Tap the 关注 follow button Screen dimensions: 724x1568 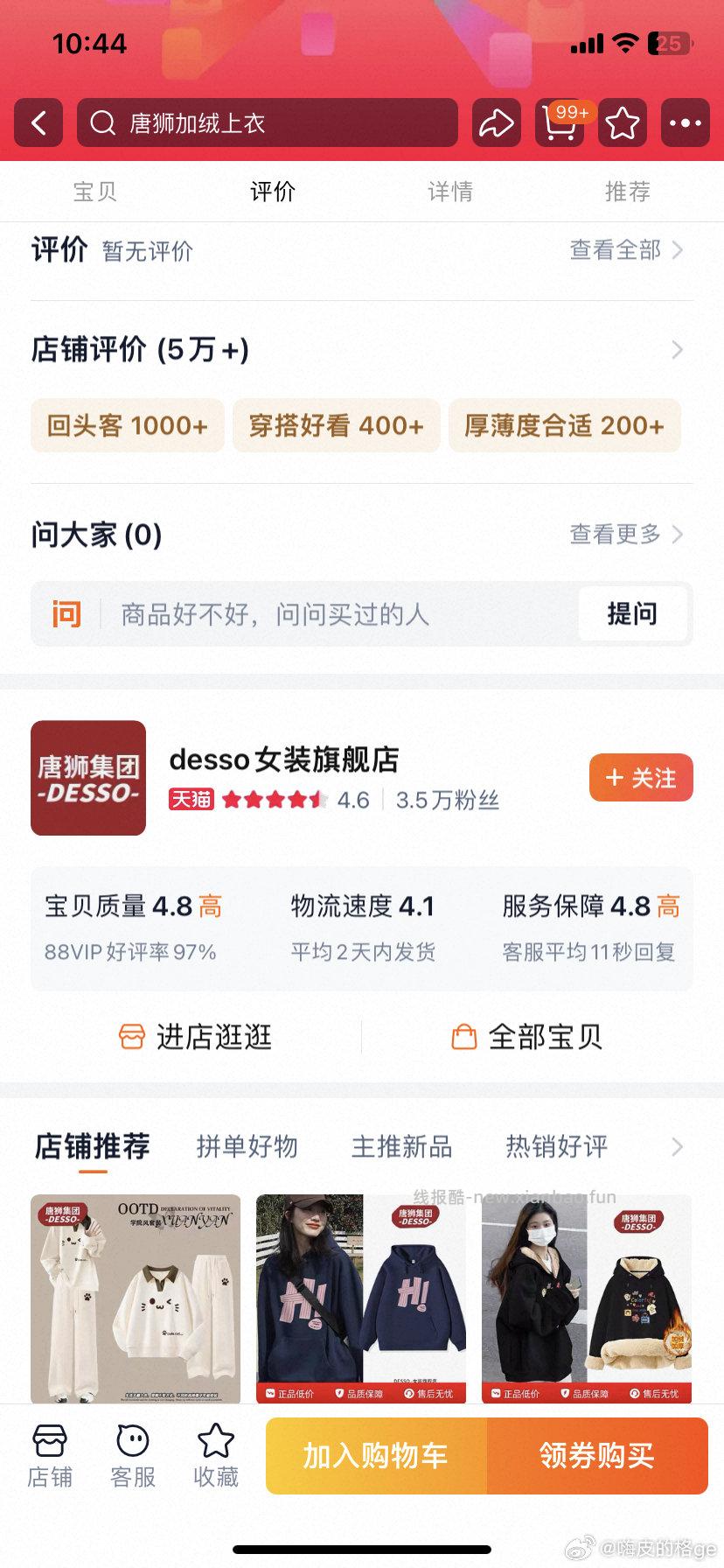[x=641, y=778]
